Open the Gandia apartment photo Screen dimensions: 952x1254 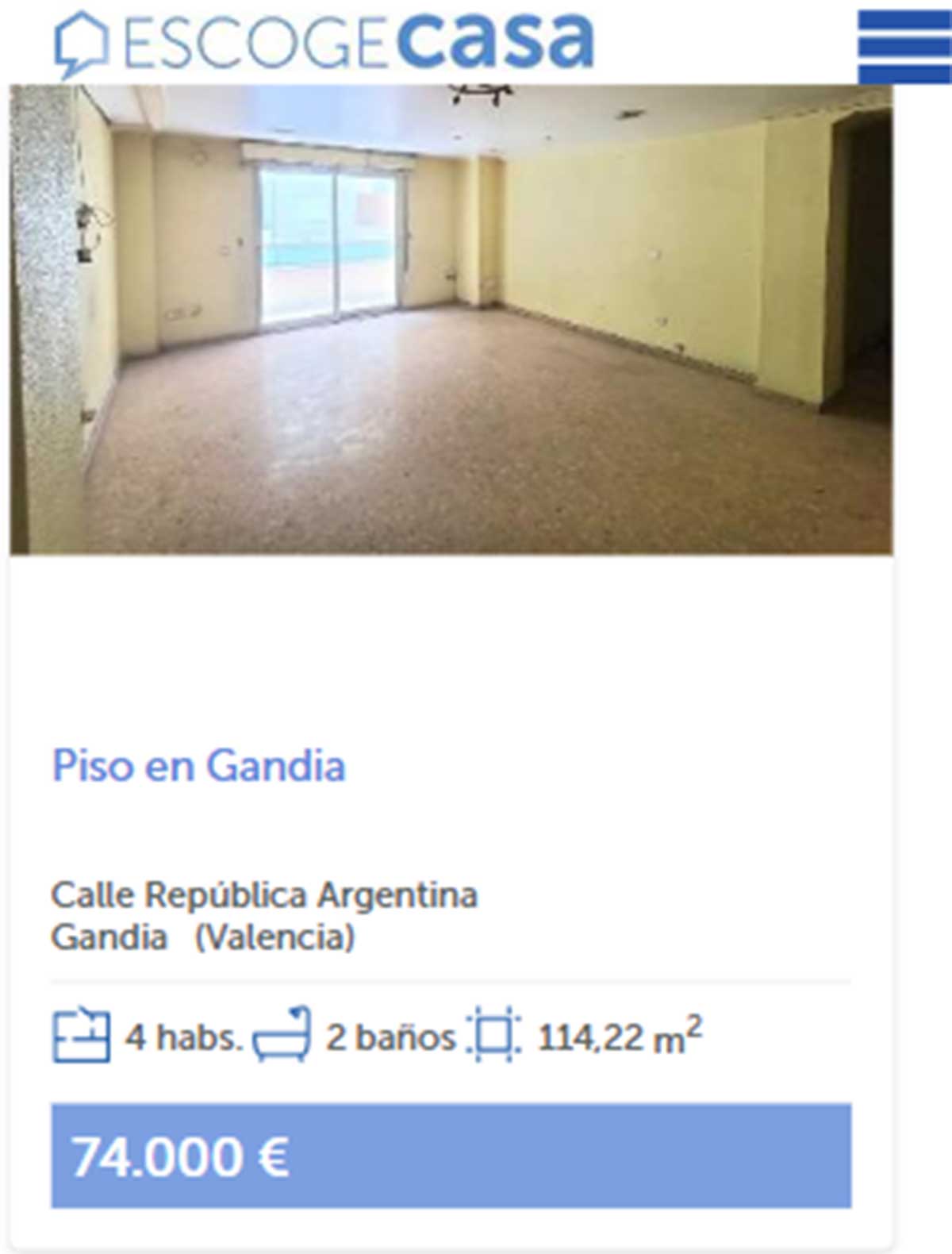[x=451, y=319]
